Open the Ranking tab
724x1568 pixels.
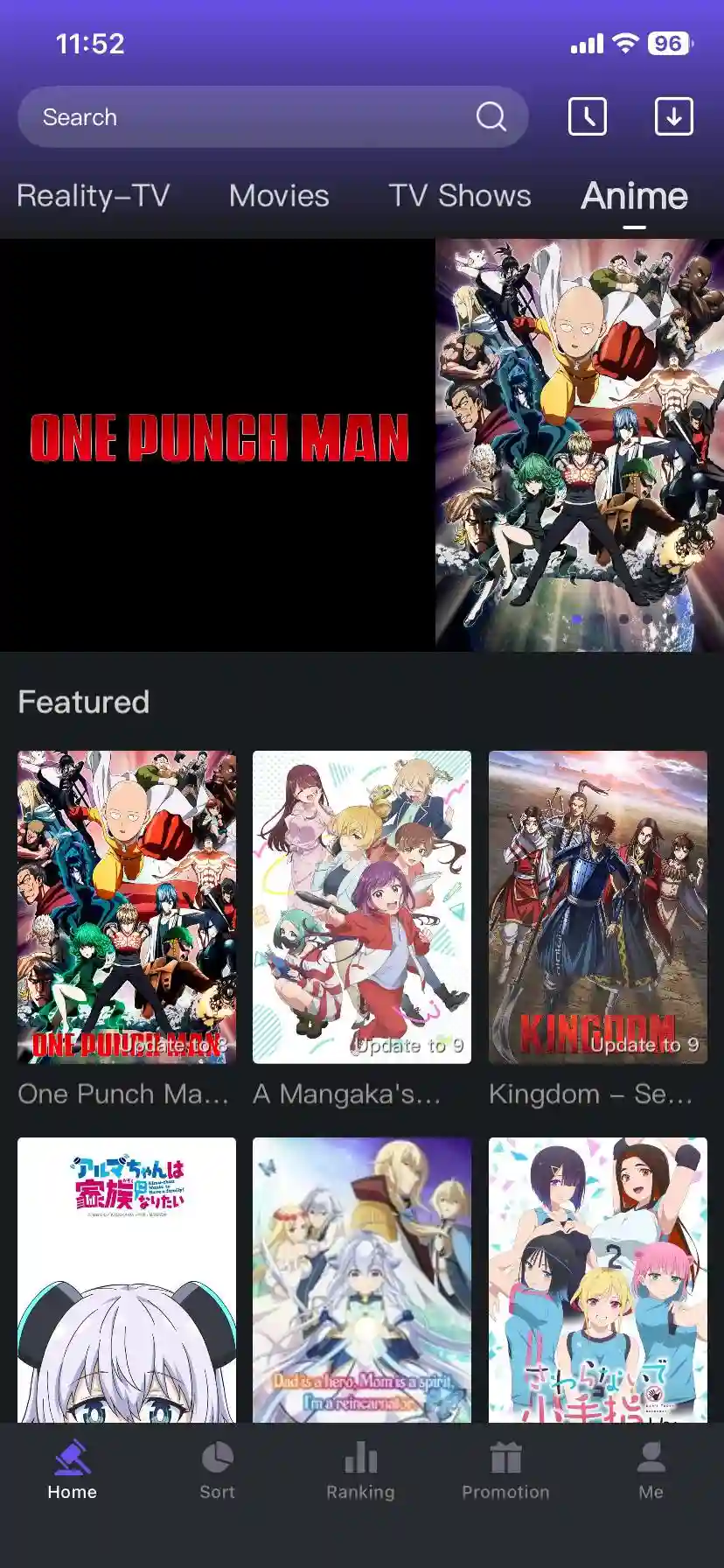click(x=360, y=1472)
